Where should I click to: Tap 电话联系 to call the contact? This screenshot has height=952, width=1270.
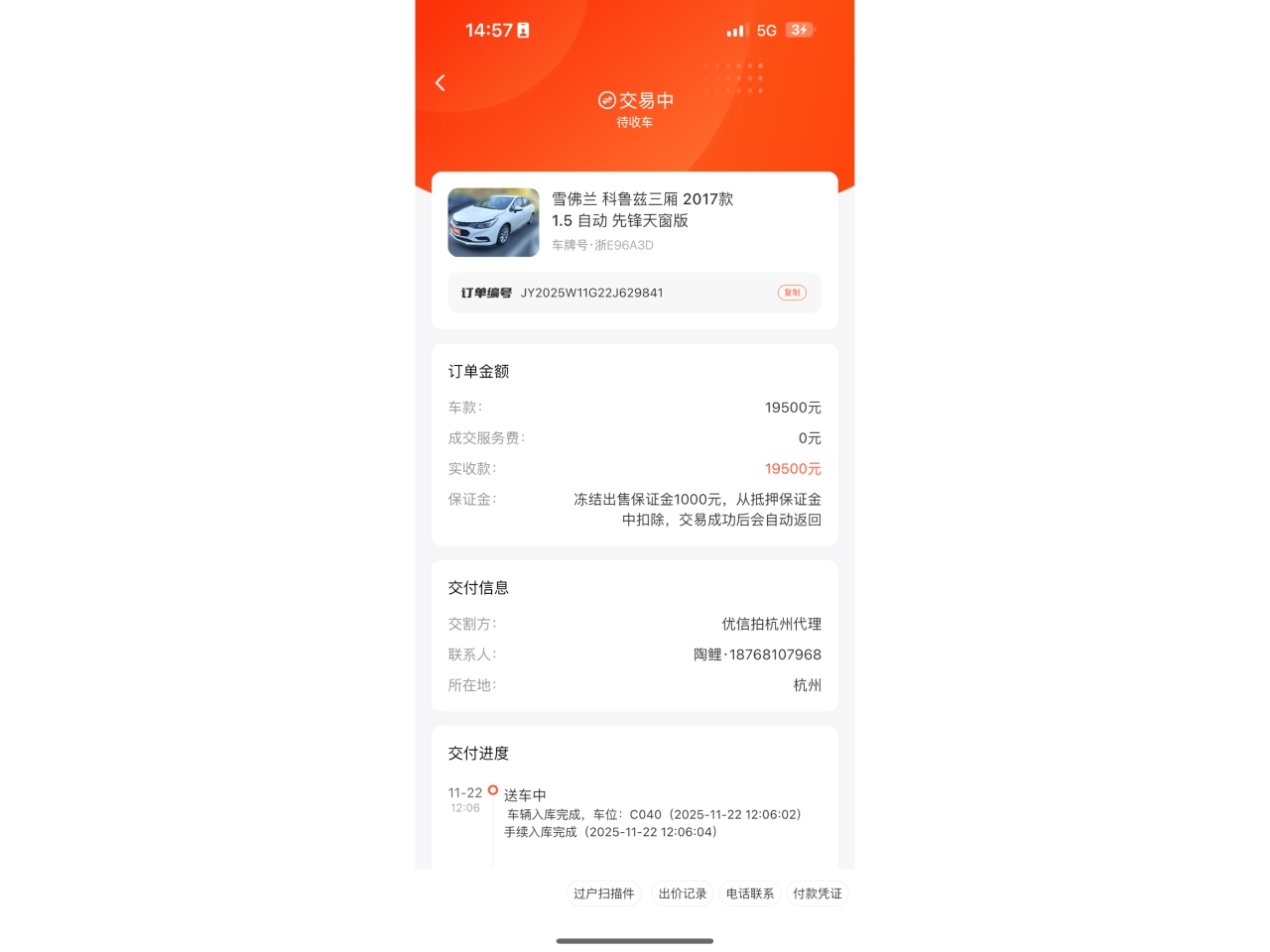tap(749, 893)
